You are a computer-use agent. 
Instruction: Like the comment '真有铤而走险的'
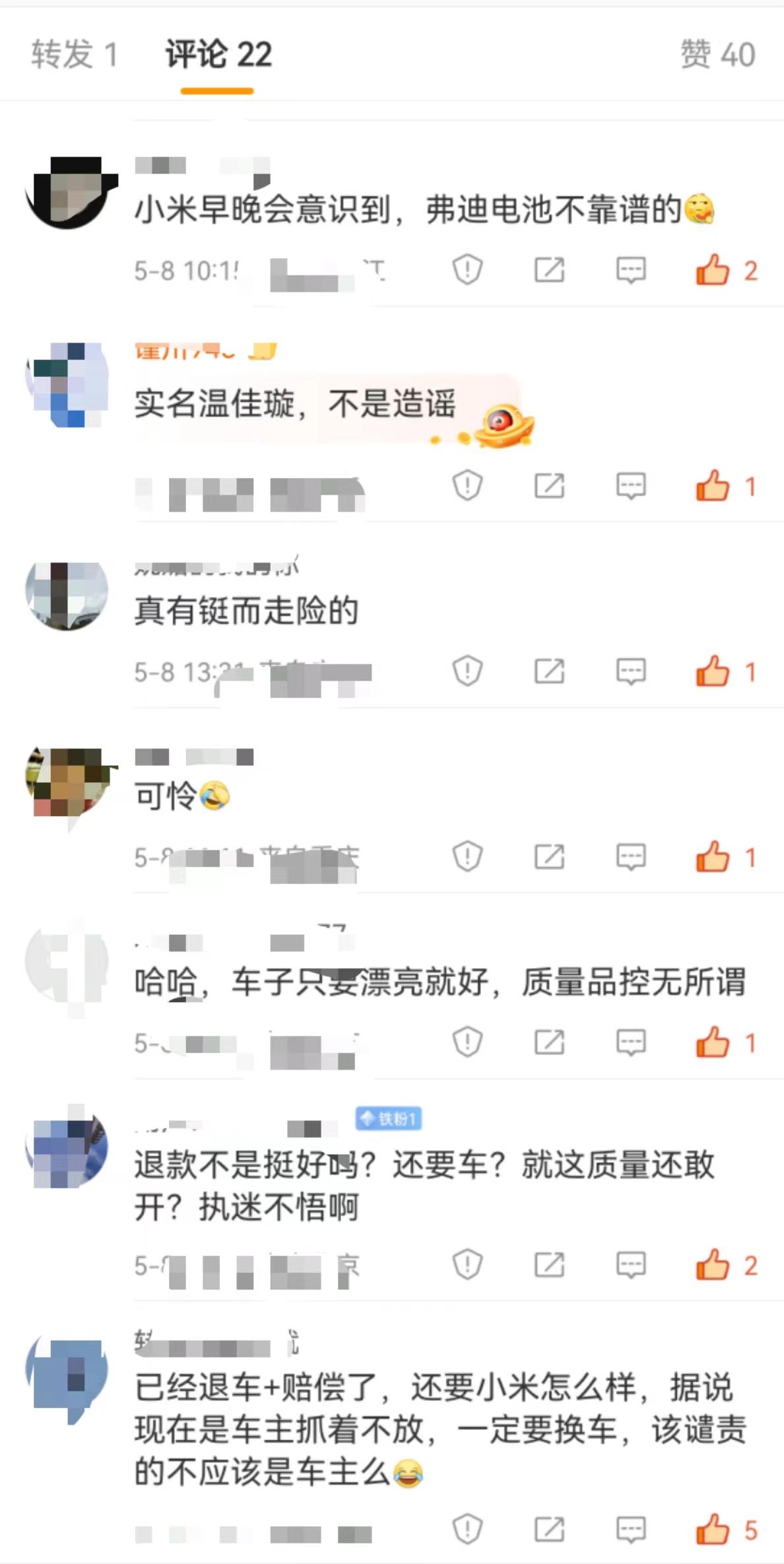(713, 671)
